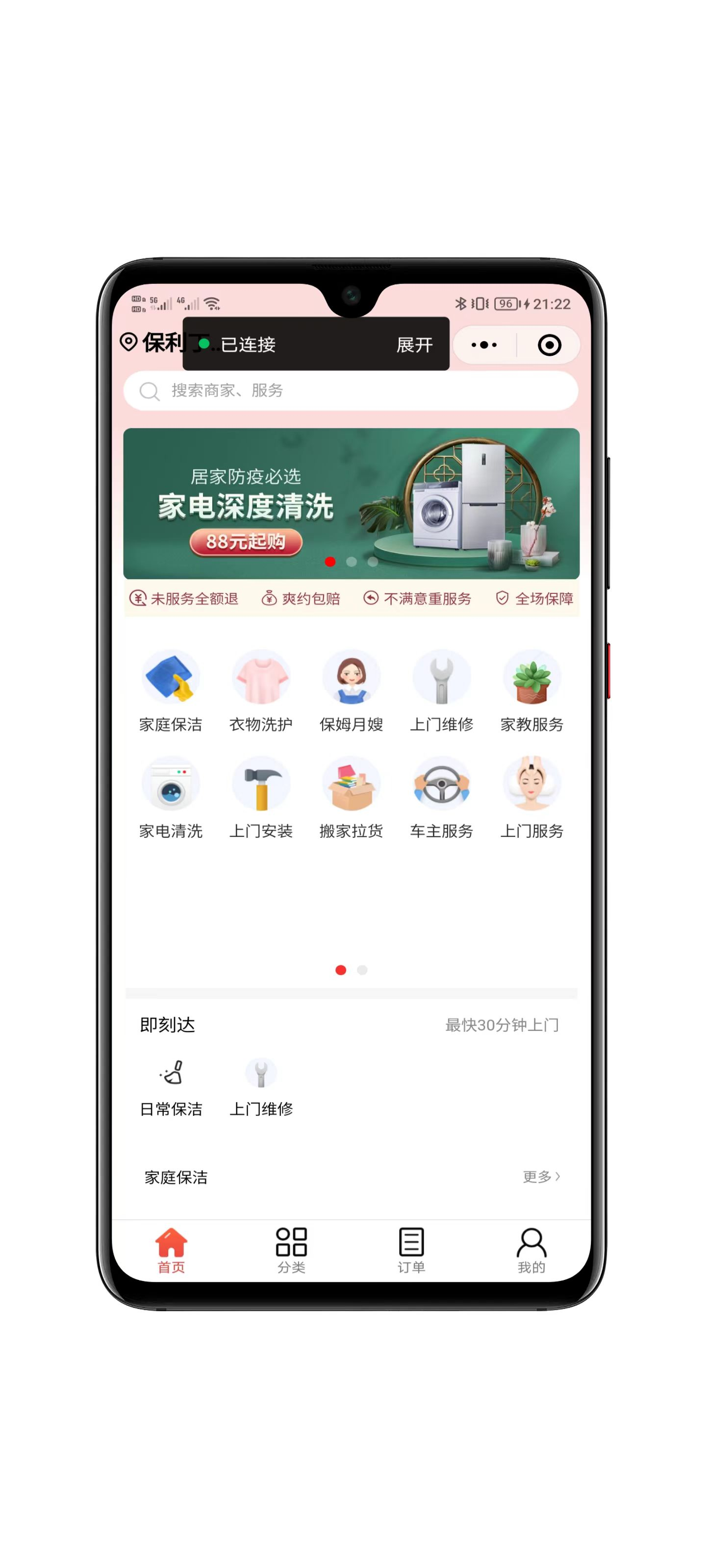Expand the 已连接 connection overlay
706x1568 pixels.
pyautogui.click(x=414, y=345)
